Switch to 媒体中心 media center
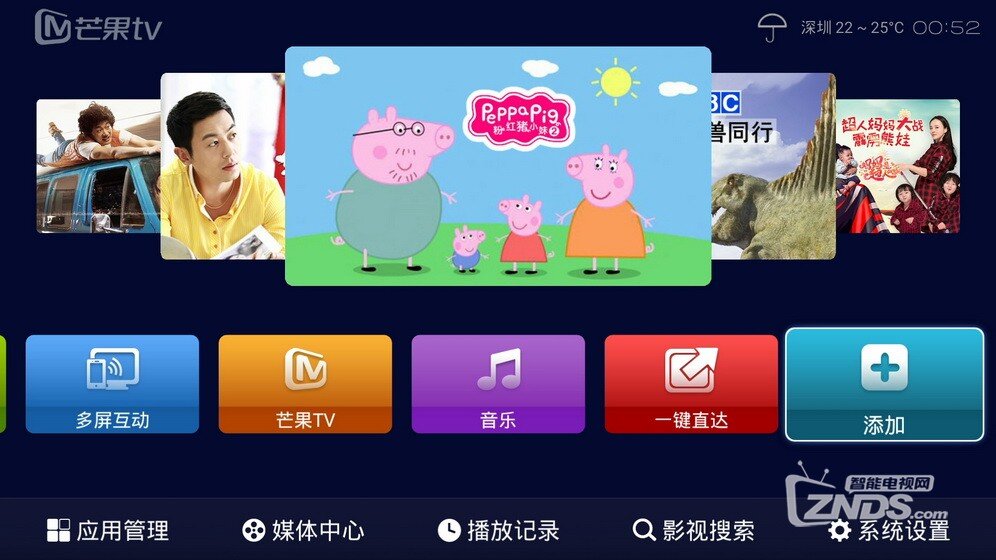The width and height of the screenshot is (996, 560). [303, 530]
